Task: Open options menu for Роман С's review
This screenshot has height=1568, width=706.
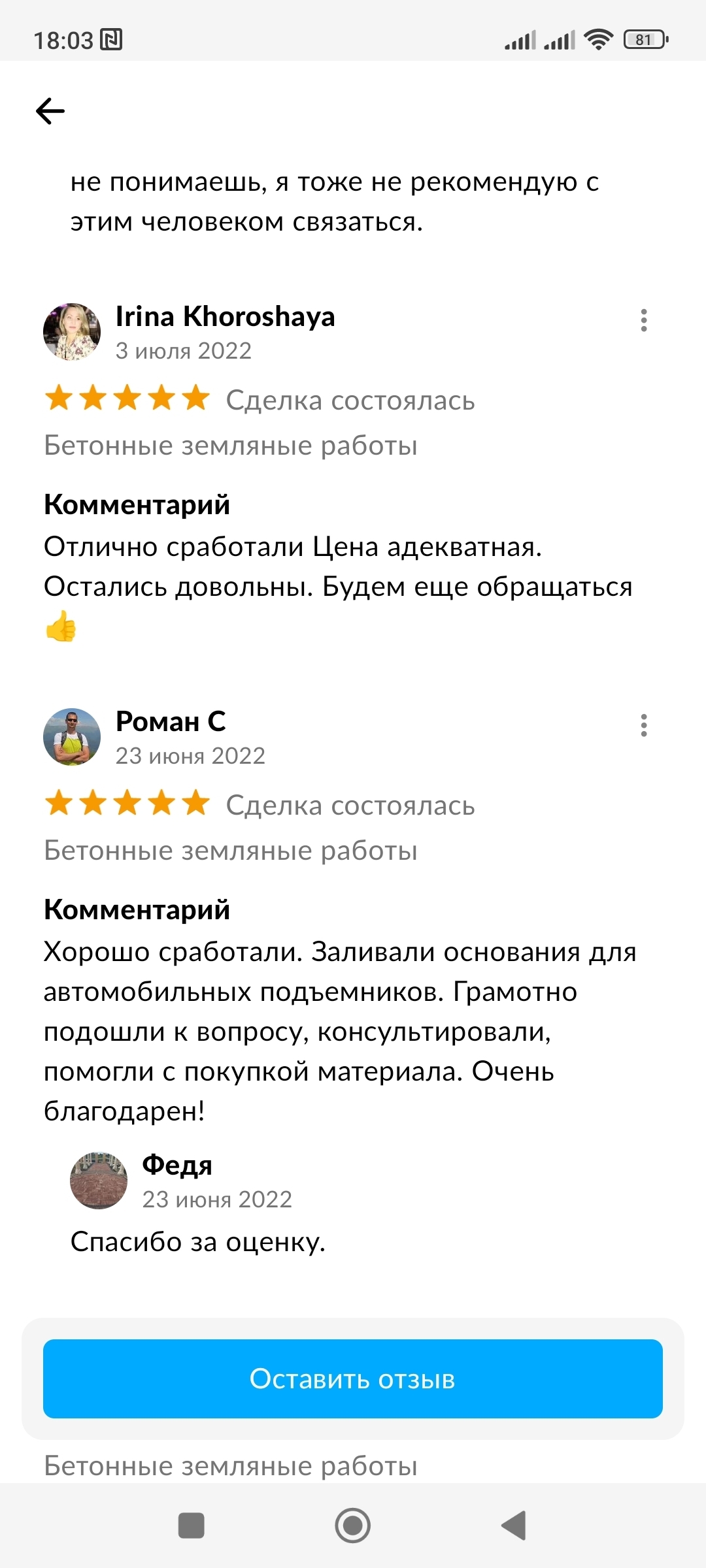Action: tap(644, 725)
